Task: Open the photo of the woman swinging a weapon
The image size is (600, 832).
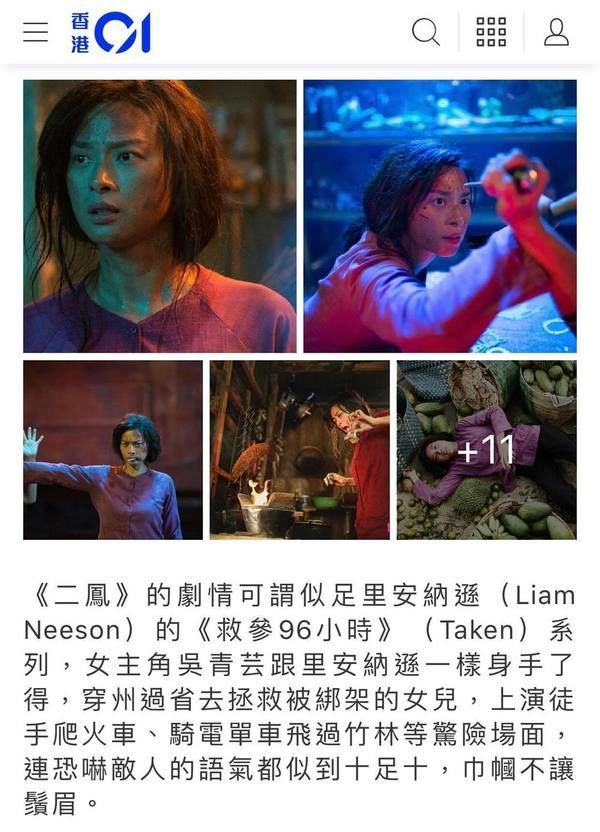Action: pos(440,216)
